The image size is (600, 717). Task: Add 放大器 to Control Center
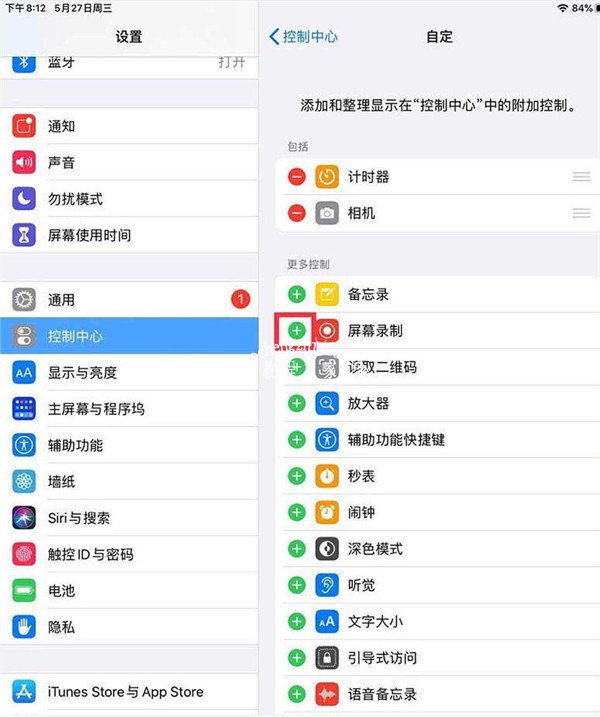(x=297, y=403)
